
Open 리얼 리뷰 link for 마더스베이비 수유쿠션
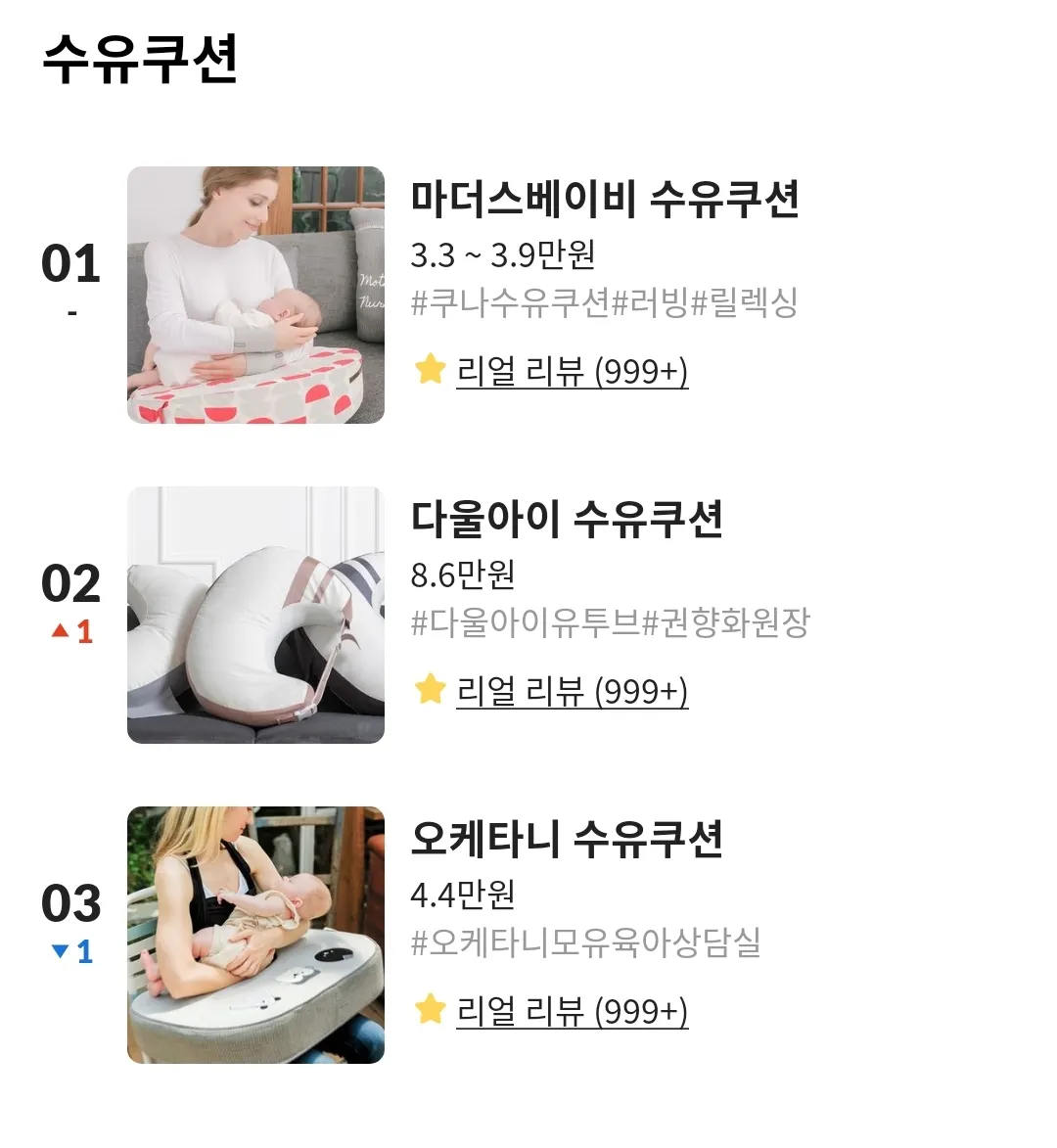pyautogui.click(x=572, y=372)
